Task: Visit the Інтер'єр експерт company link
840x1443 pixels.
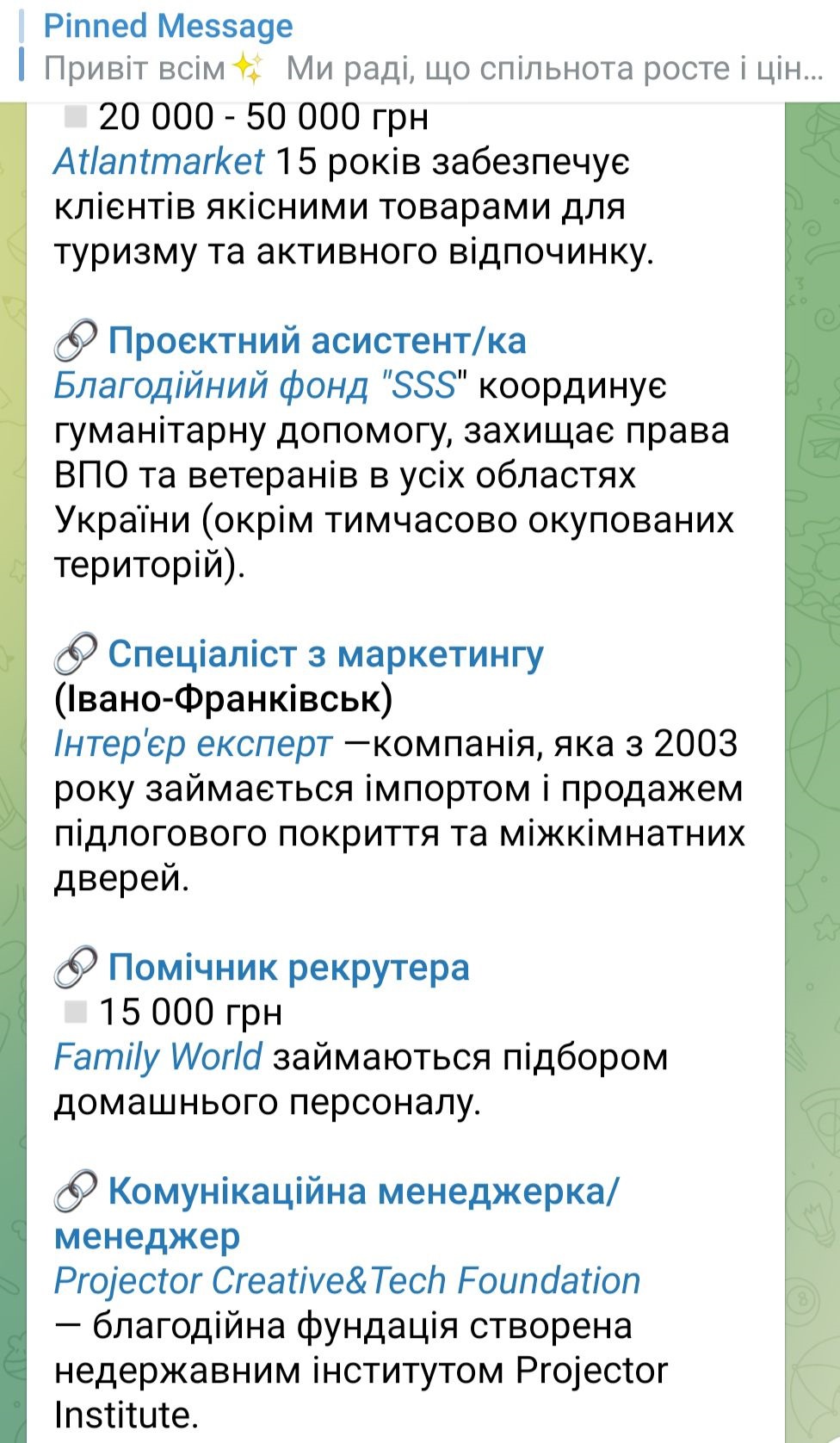Action: click(x=193, y=744)
